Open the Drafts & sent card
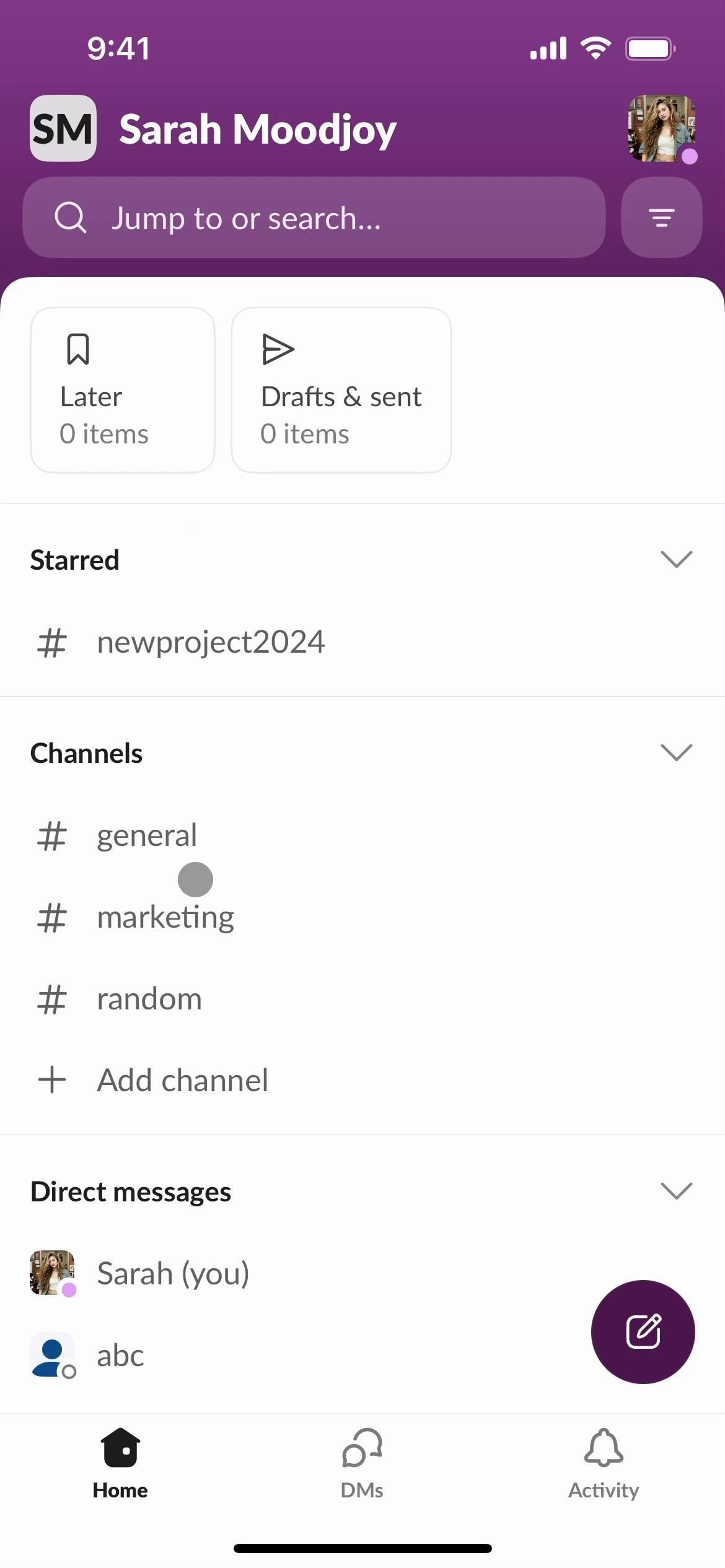 click(341, 390)
